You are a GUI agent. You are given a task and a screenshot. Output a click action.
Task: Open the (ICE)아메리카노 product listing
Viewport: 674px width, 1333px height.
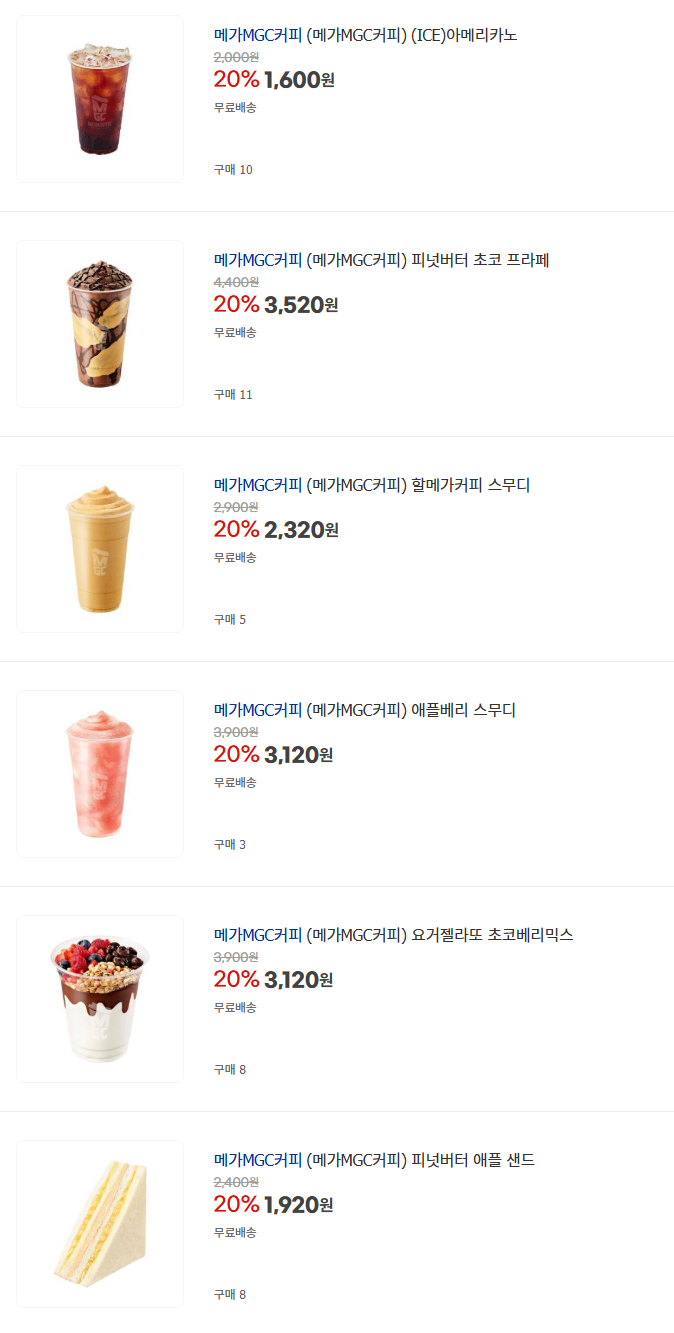point(365,36)
